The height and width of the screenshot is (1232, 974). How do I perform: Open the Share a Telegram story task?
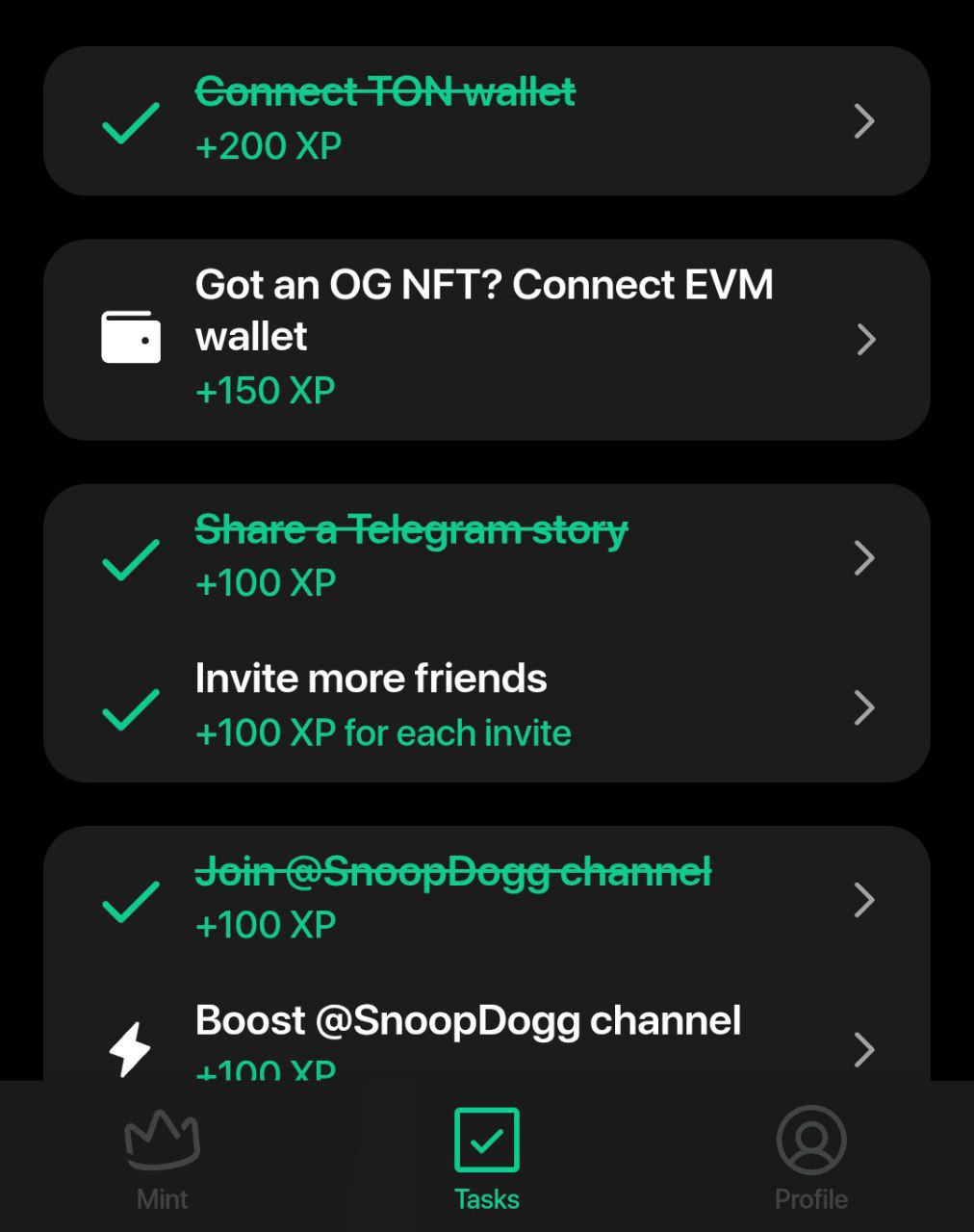click(x=486, y=556)
